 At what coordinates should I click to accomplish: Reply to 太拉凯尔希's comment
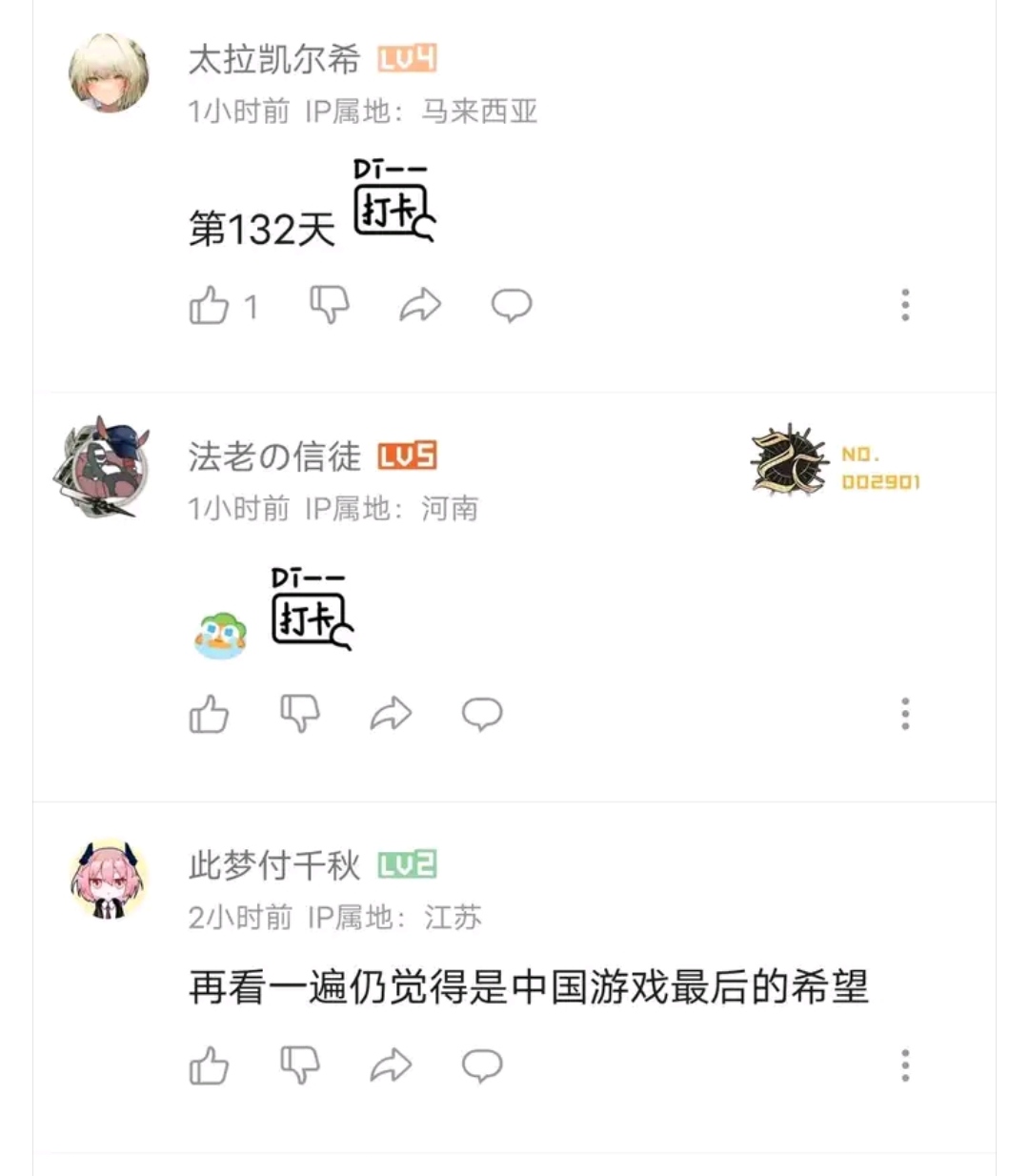(x=512, y=306)
